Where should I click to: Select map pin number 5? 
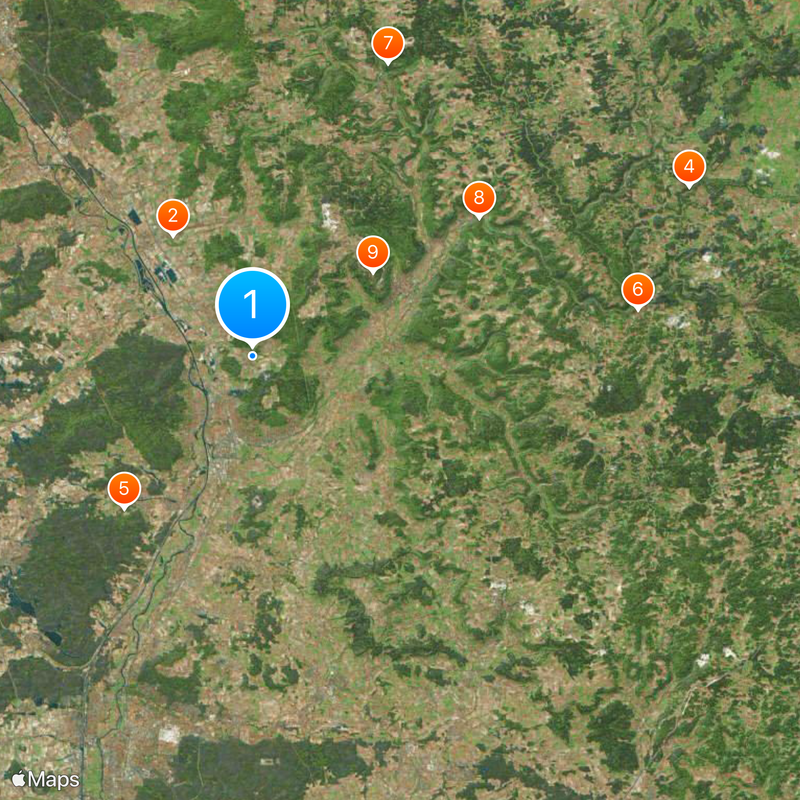(x=124, y=489)
